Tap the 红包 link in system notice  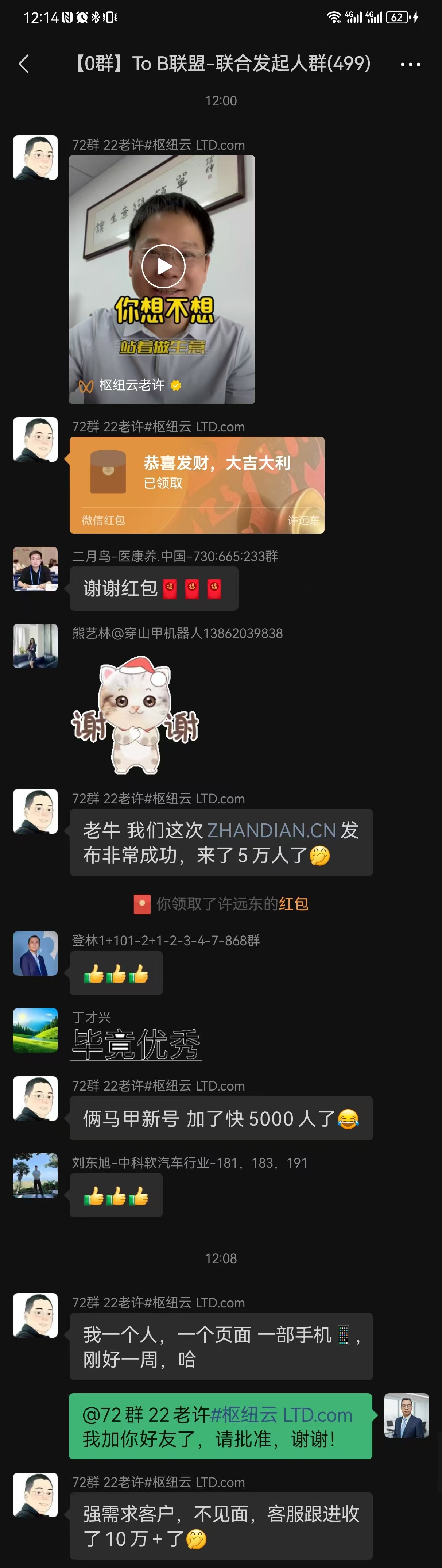point(293,903)
